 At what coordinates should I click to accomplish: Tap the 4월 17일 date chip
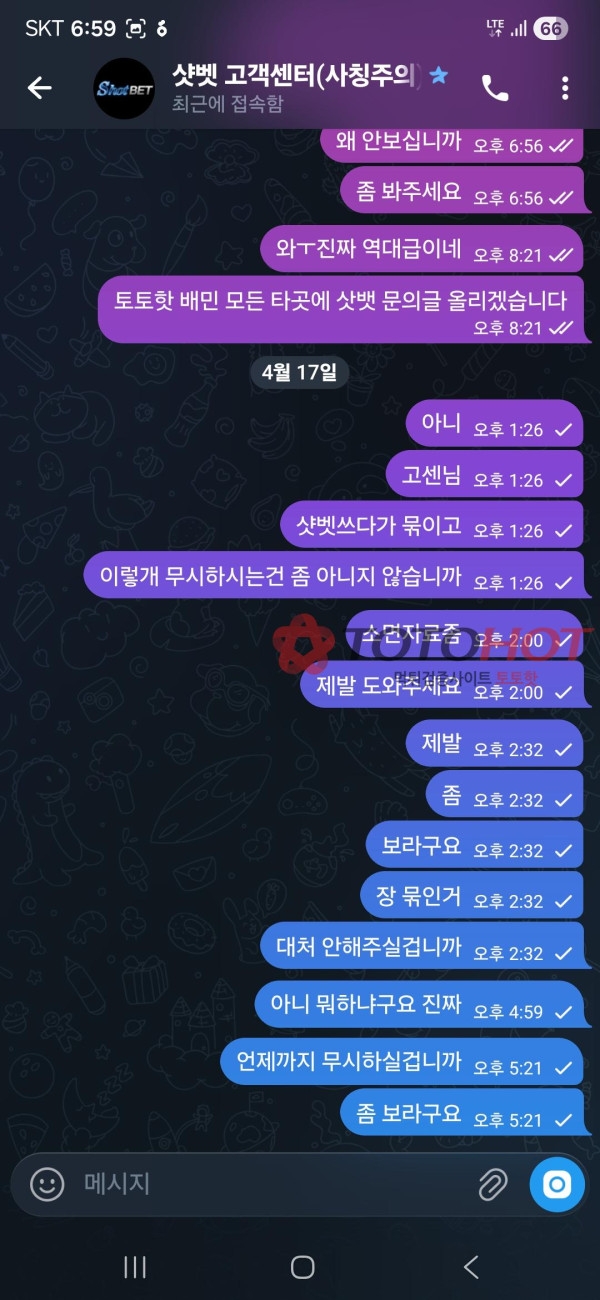click(x=299, y=373)
